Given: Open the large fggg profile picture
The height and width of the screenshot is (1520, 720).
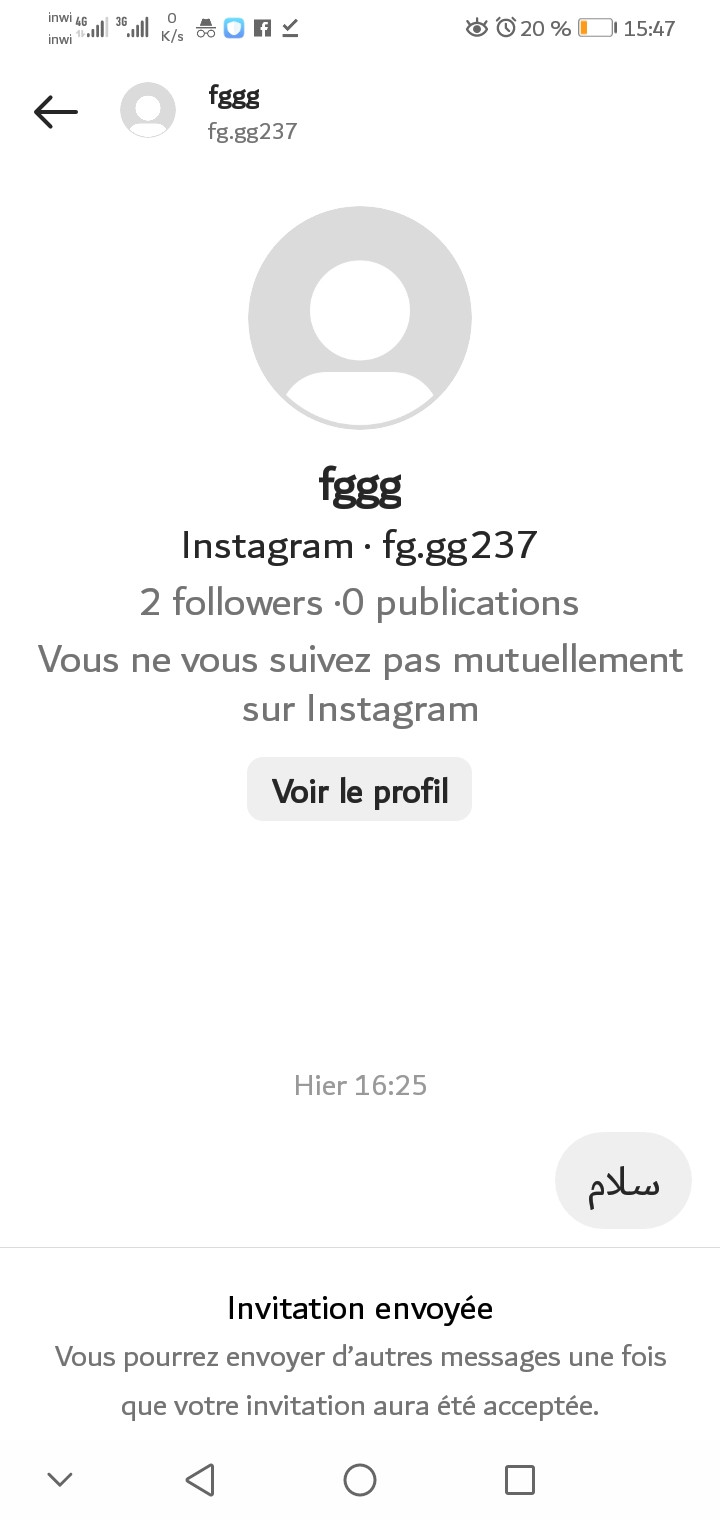Looking at the screenshot, I should [360, 318].
